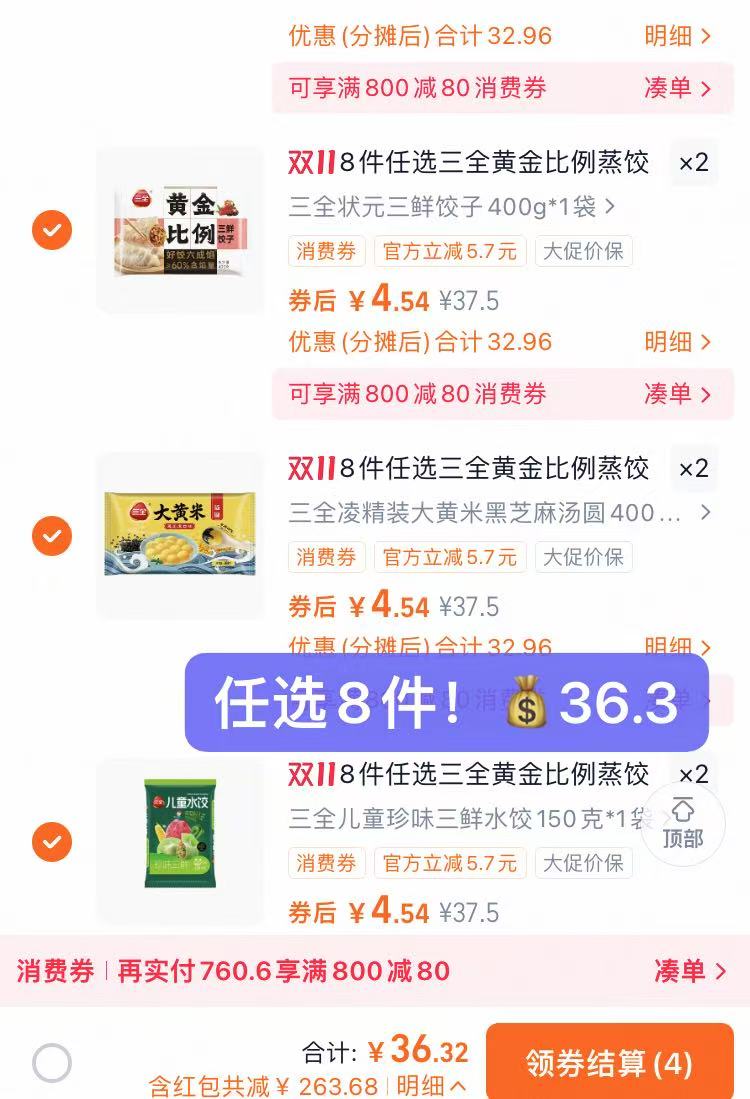Deselect the 大黄米黑芝麻汤圆 item checkmark
Screen dimensions: 750x1099
tap(51, 537)
